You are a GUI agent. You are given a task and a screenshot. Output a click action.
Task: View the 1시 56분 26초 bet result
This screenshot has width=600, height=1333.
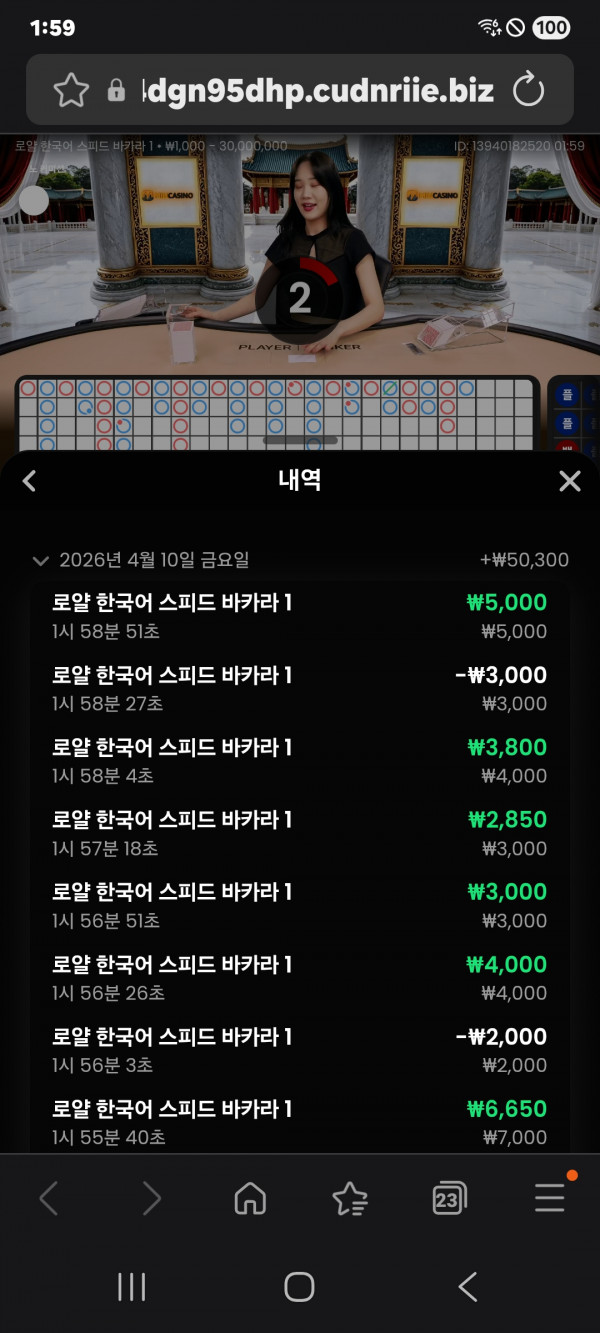coord(300,978)
